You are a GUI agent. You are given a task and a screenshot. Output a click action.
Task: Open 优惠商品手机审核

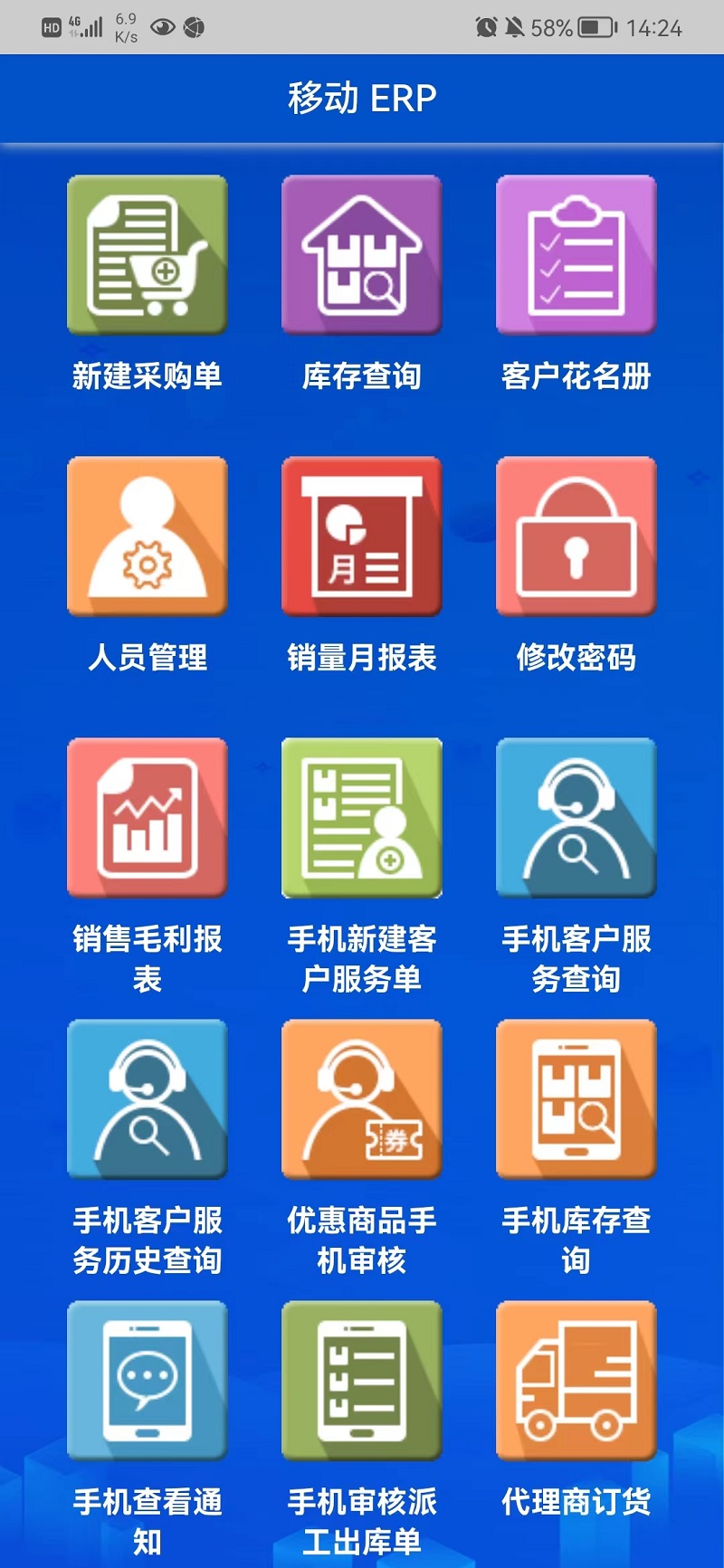361,1100
